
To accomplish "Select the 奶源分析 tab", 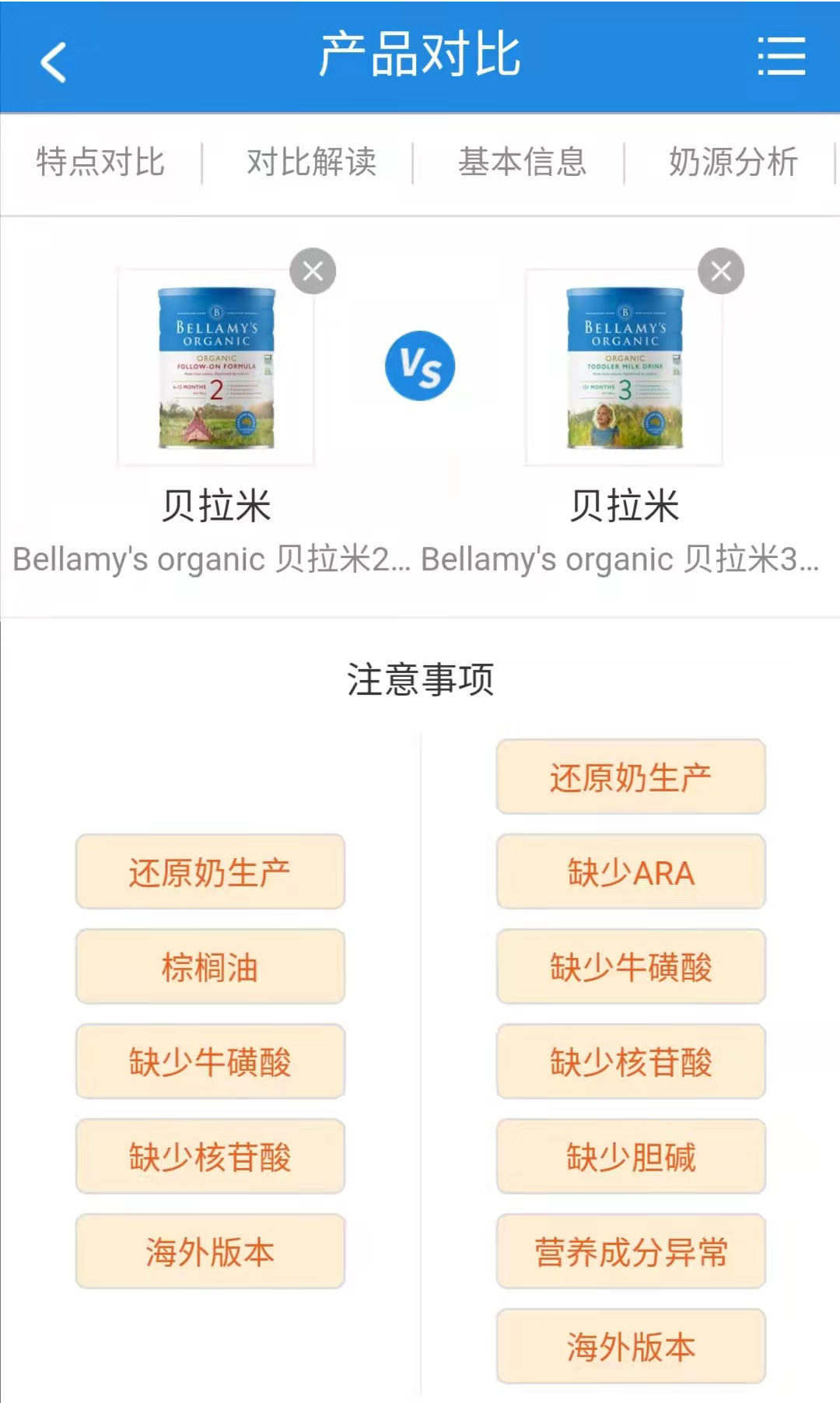I will click(733, 163).
